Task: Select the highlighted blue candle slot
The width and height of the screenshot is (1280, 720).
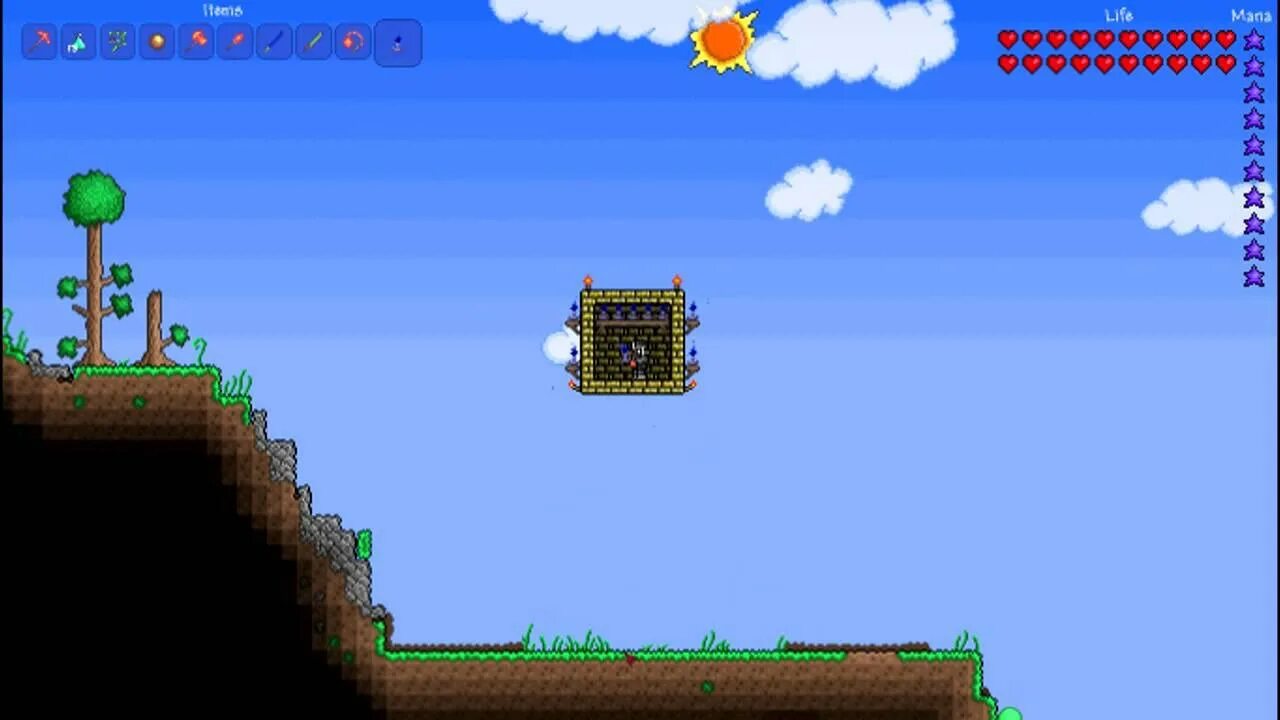Action: click(398, 43)
